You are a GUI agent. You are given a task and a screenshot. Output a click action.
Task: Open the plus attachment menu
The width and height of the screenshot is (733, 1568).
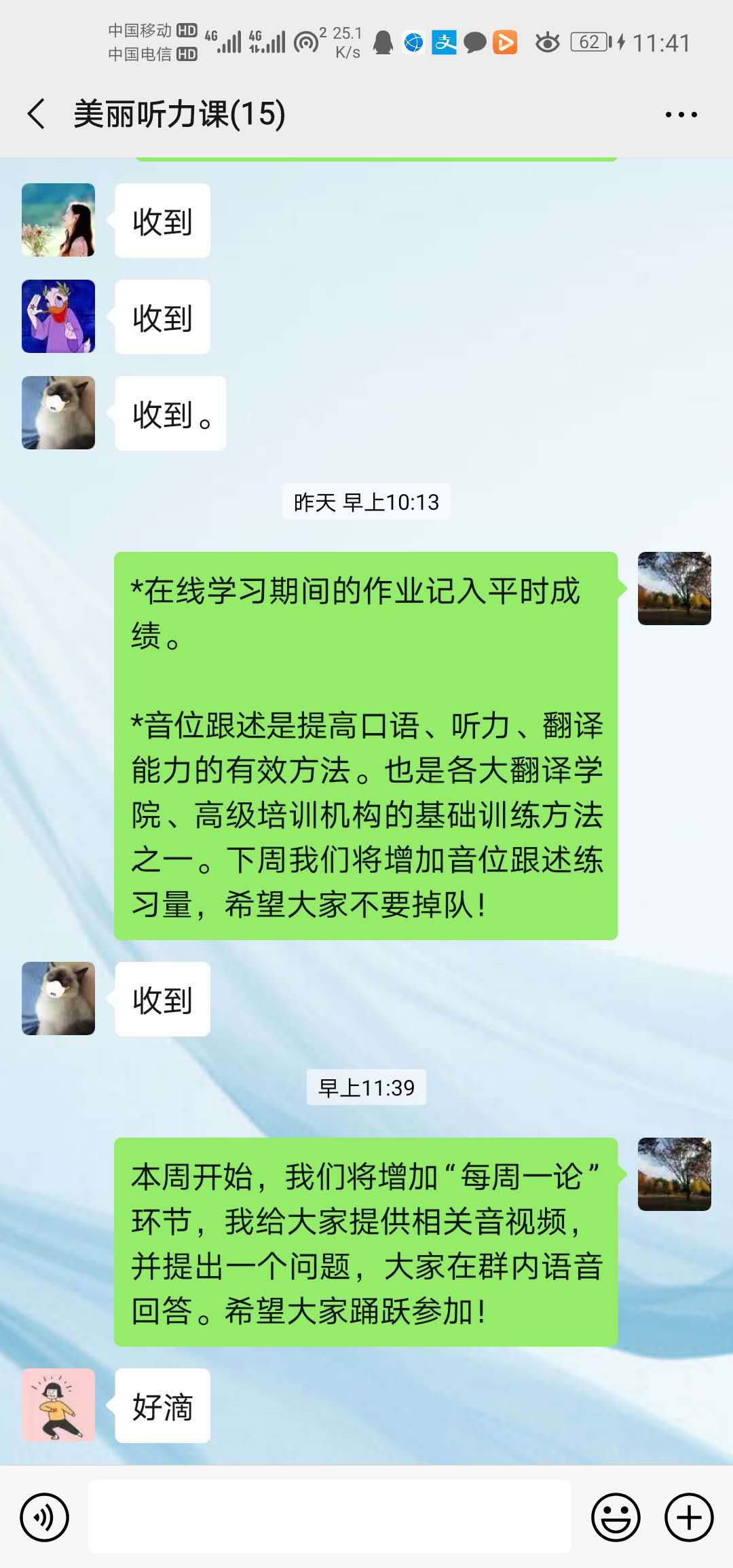tap(688, 1517)
